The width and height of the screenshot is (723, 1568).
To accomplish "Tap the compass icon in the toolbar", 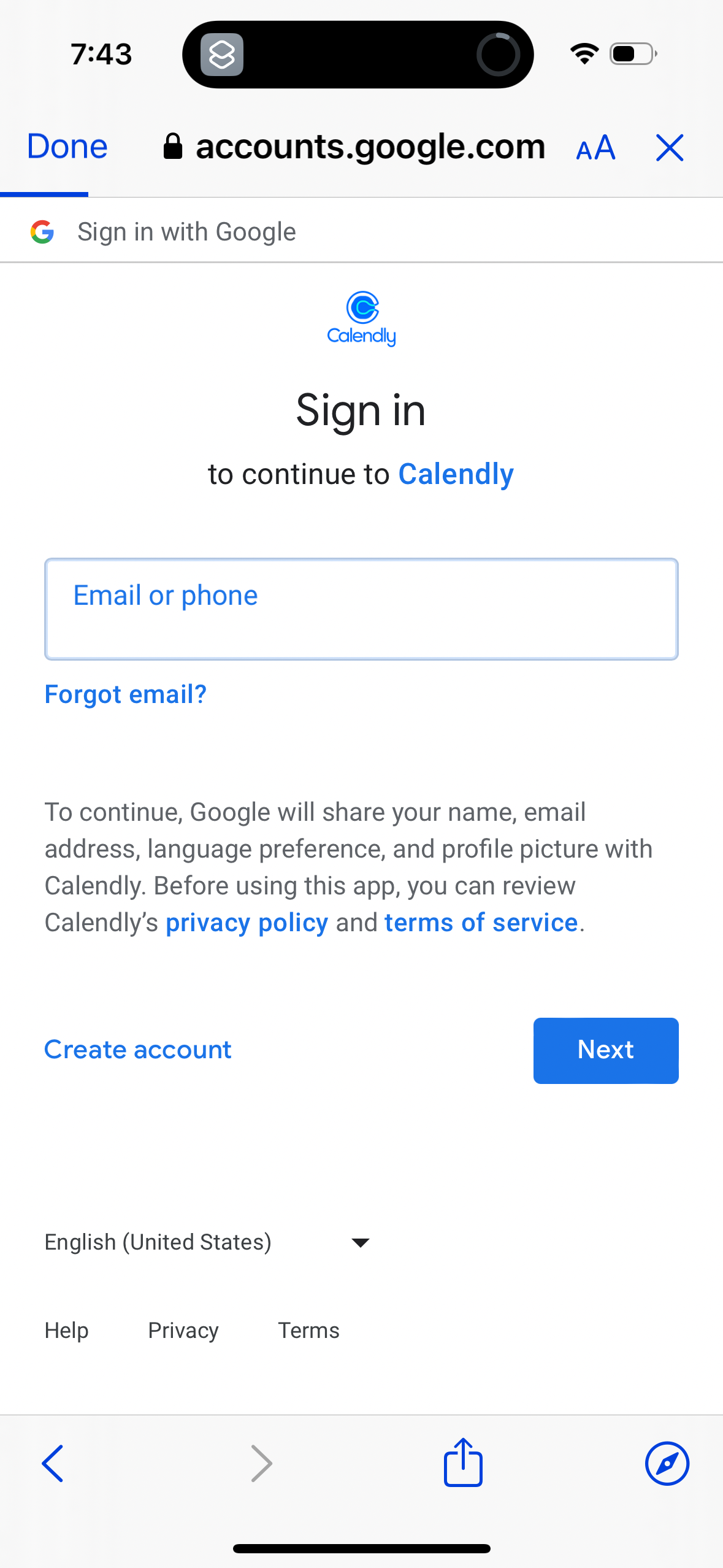I will [668, 1462].
